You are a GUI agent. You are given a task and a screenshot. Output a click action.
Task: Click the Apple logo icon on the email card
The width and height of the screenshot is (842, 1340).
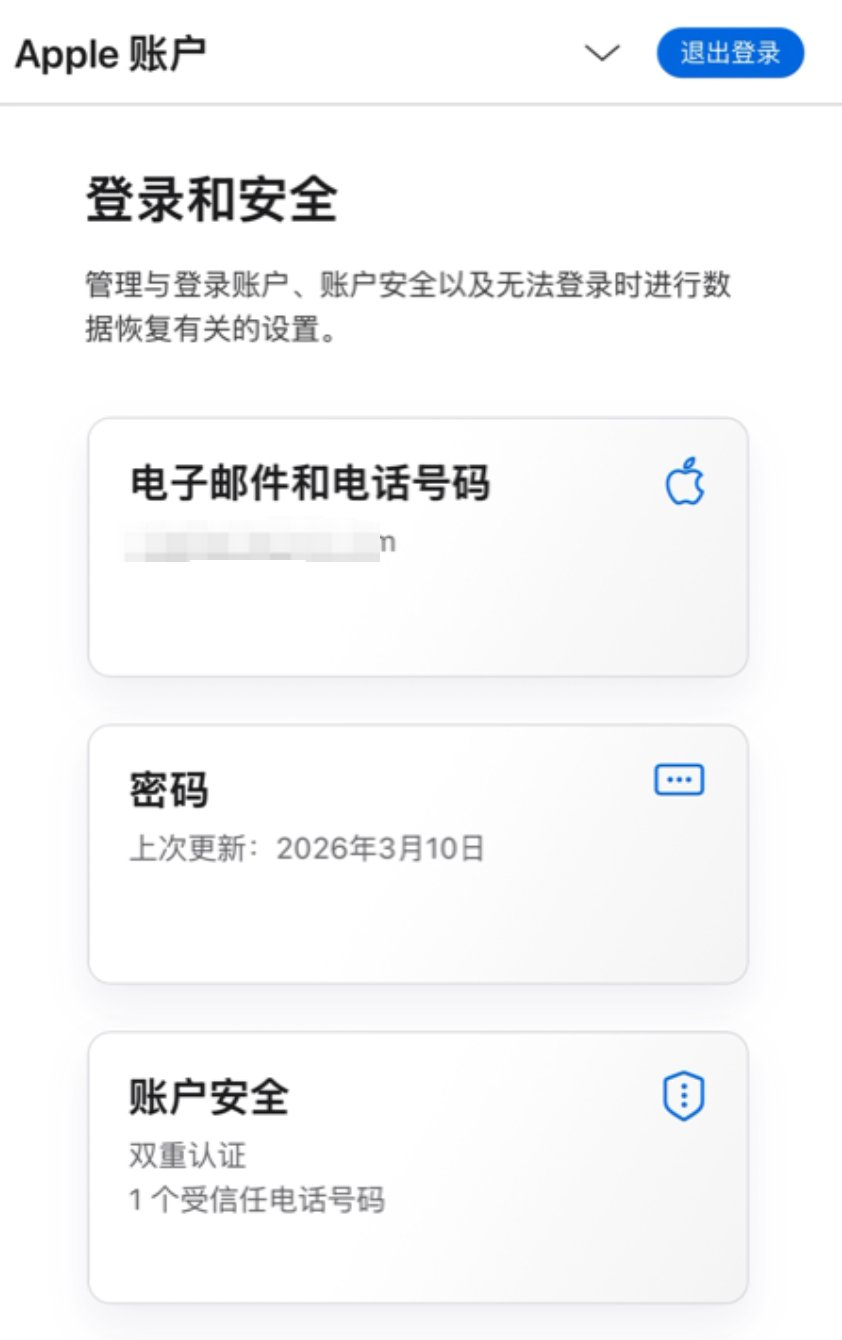(x=687, y=482)
